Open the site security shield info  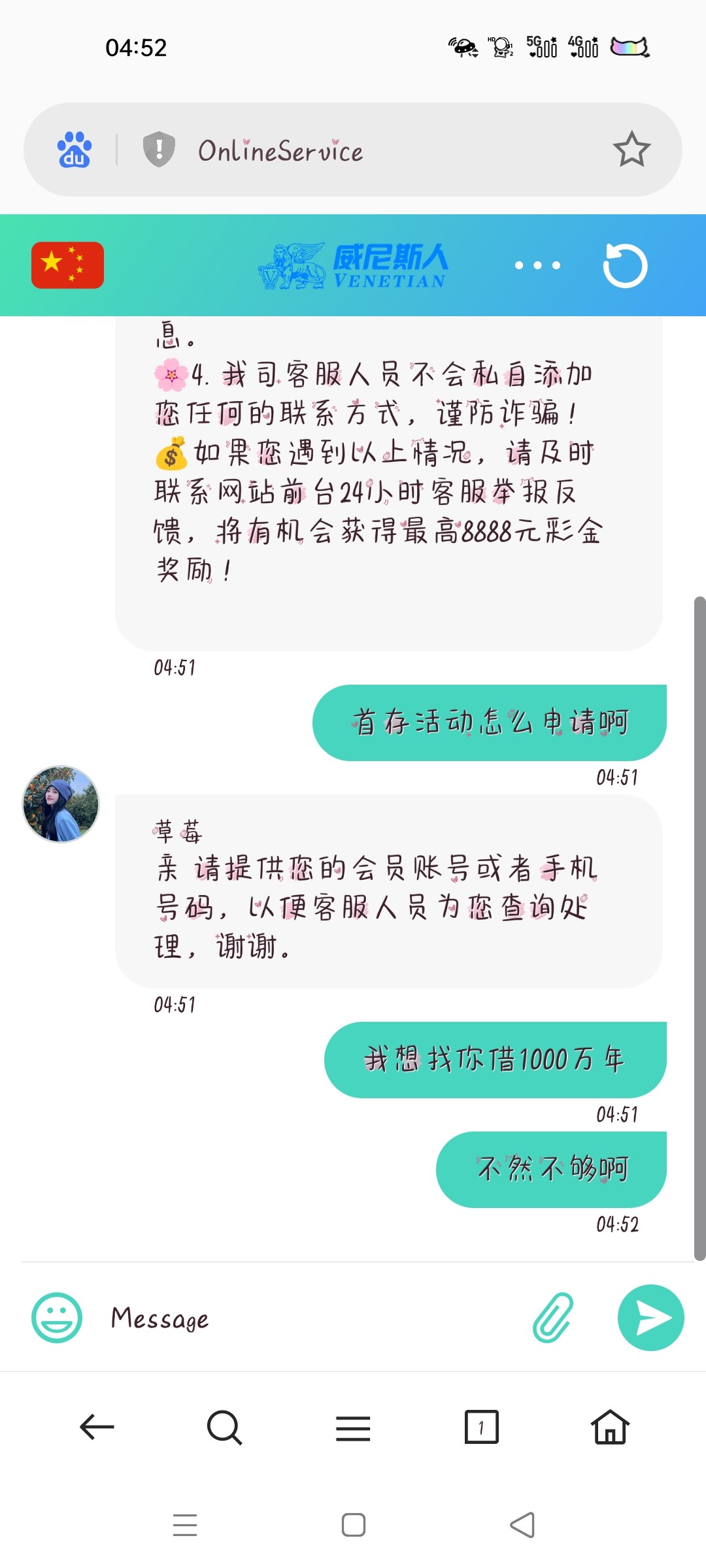click(159, 150)
